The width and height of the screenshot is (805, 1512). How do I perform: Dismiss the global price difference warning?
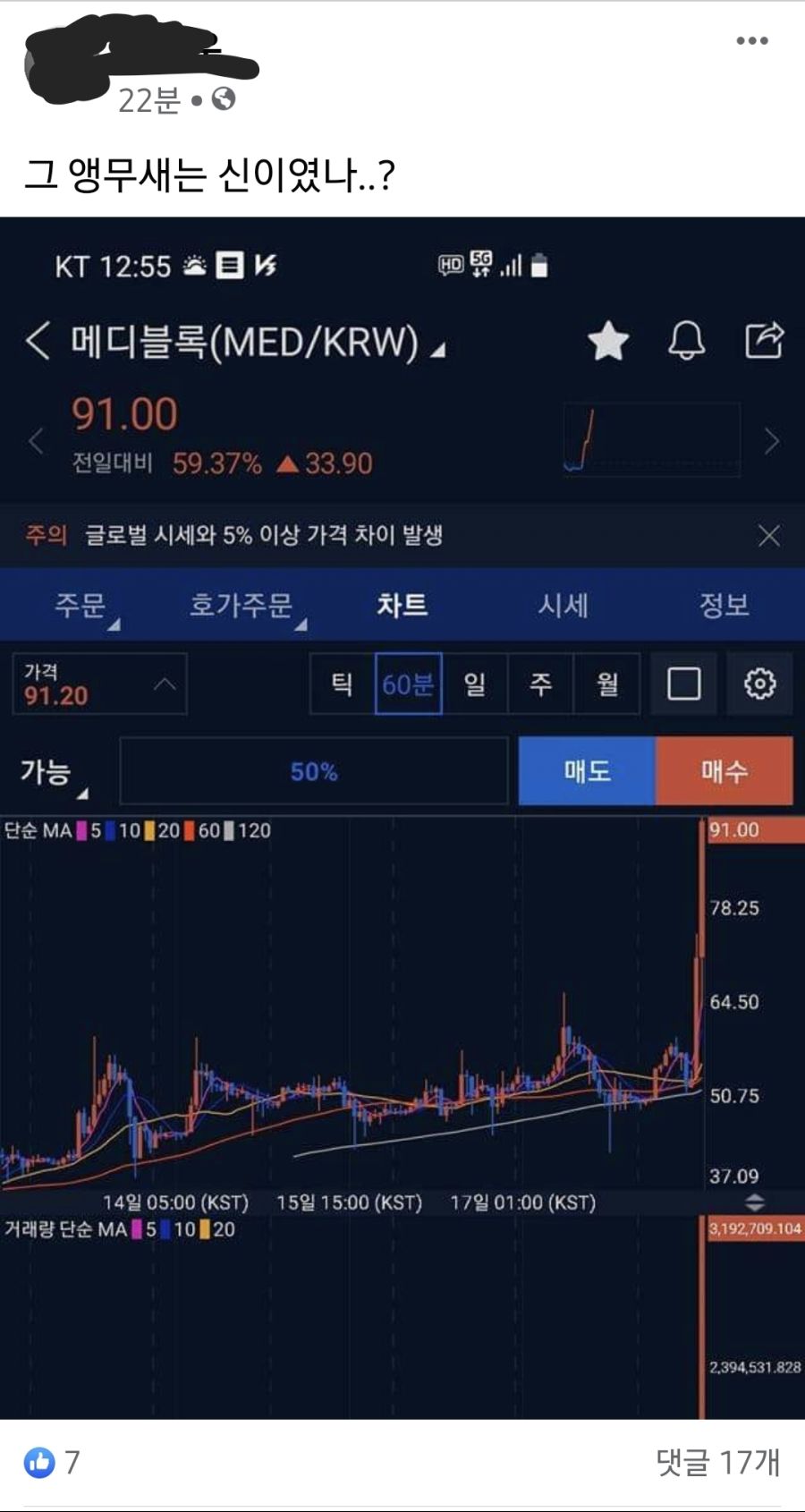tap(767, 535)
